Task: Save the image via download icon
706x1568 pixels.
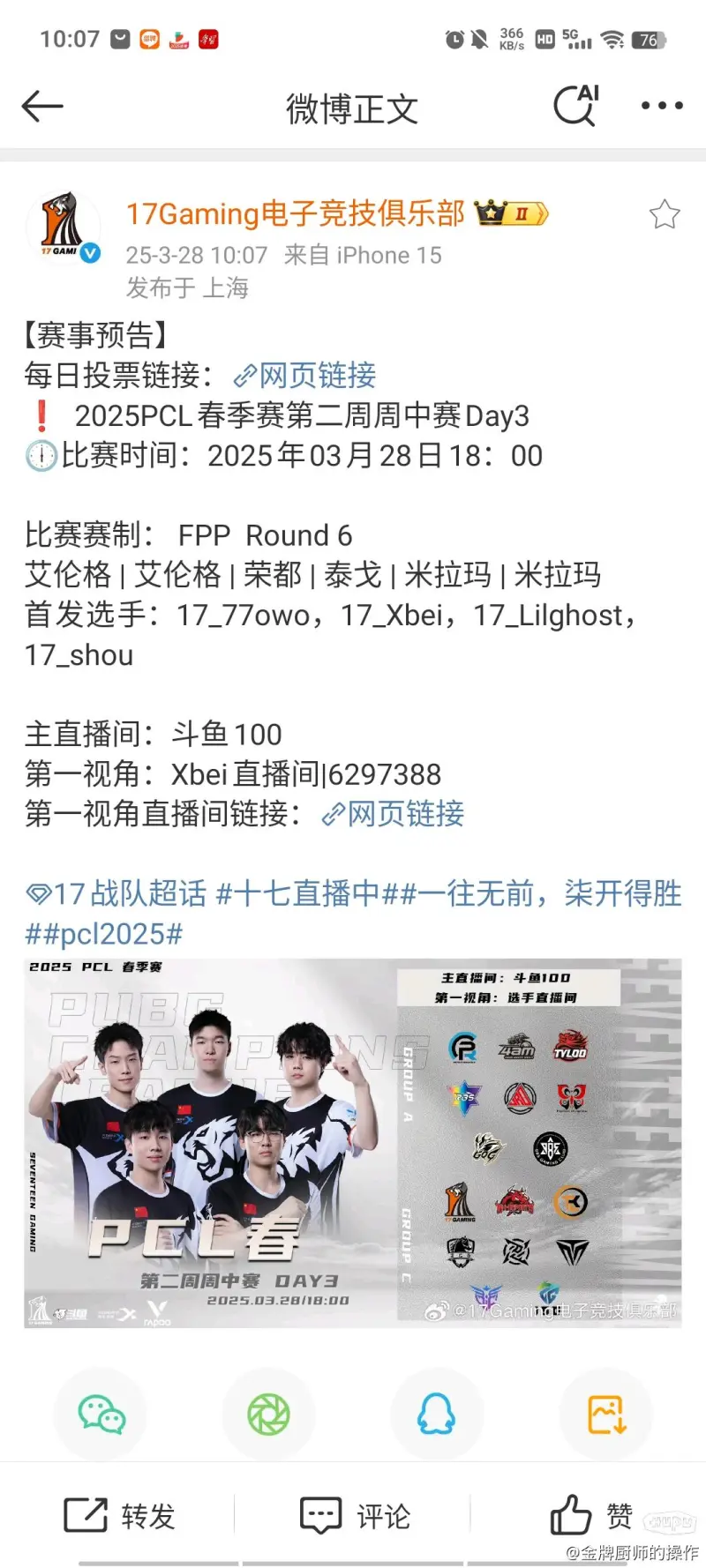Action: [606, 1415]
